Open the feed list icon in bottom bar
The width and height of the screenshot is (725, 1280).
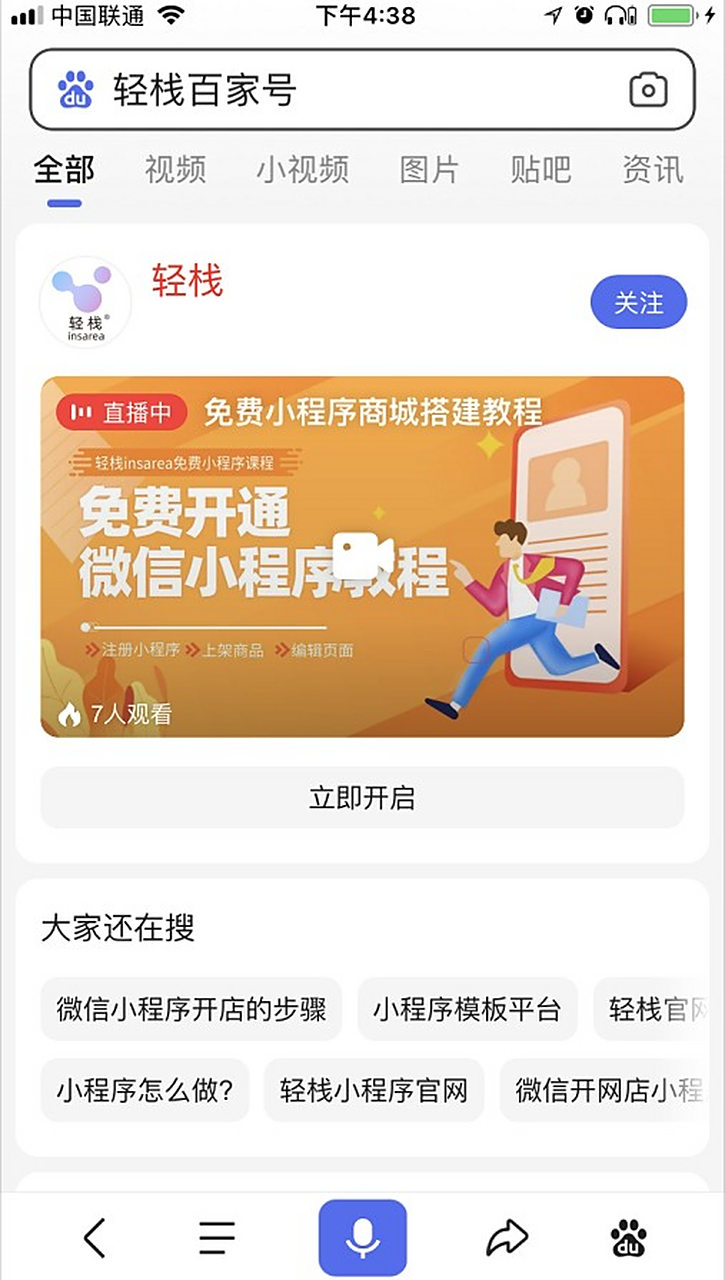[x=216, y=1237]
